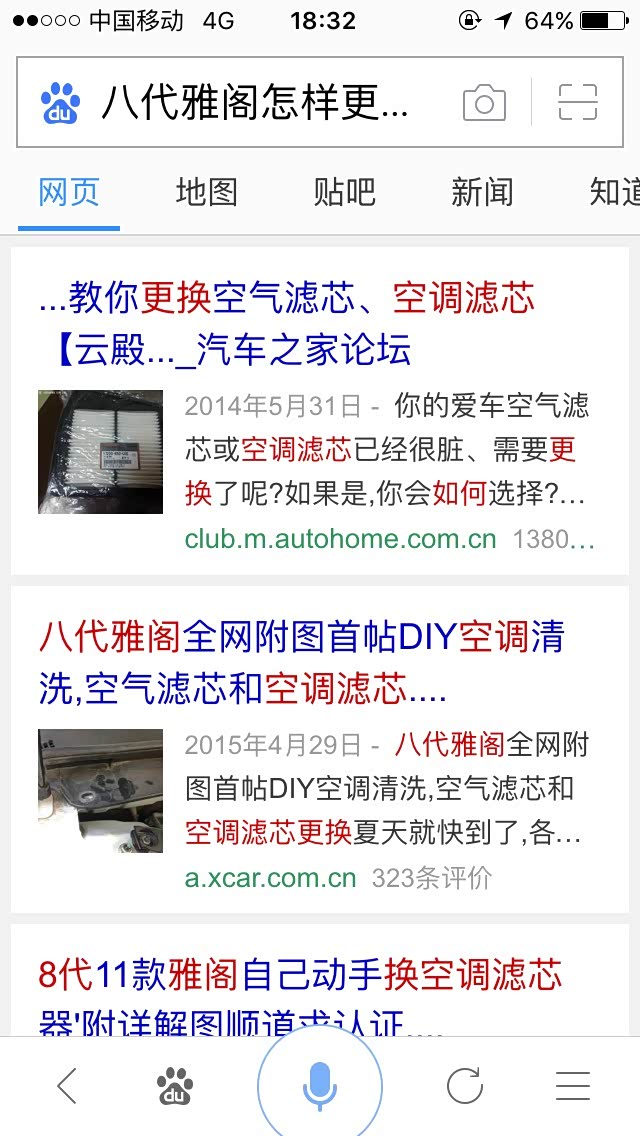
Task: Open the bottom hamburger menu
Action: (573, 1086)
